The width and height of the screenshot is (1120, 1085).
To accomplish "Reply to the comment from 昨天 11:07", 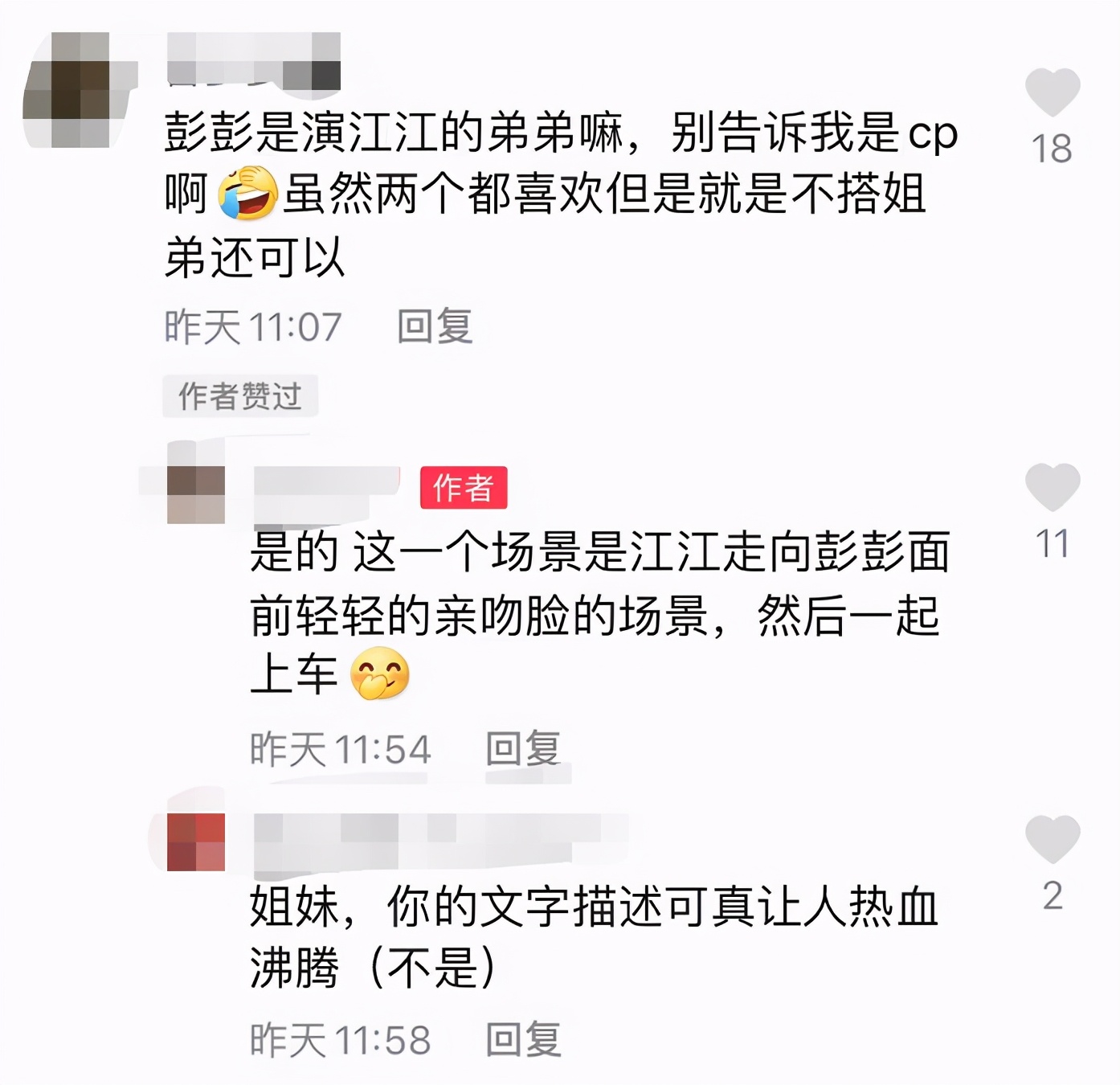I will point(435,327).
